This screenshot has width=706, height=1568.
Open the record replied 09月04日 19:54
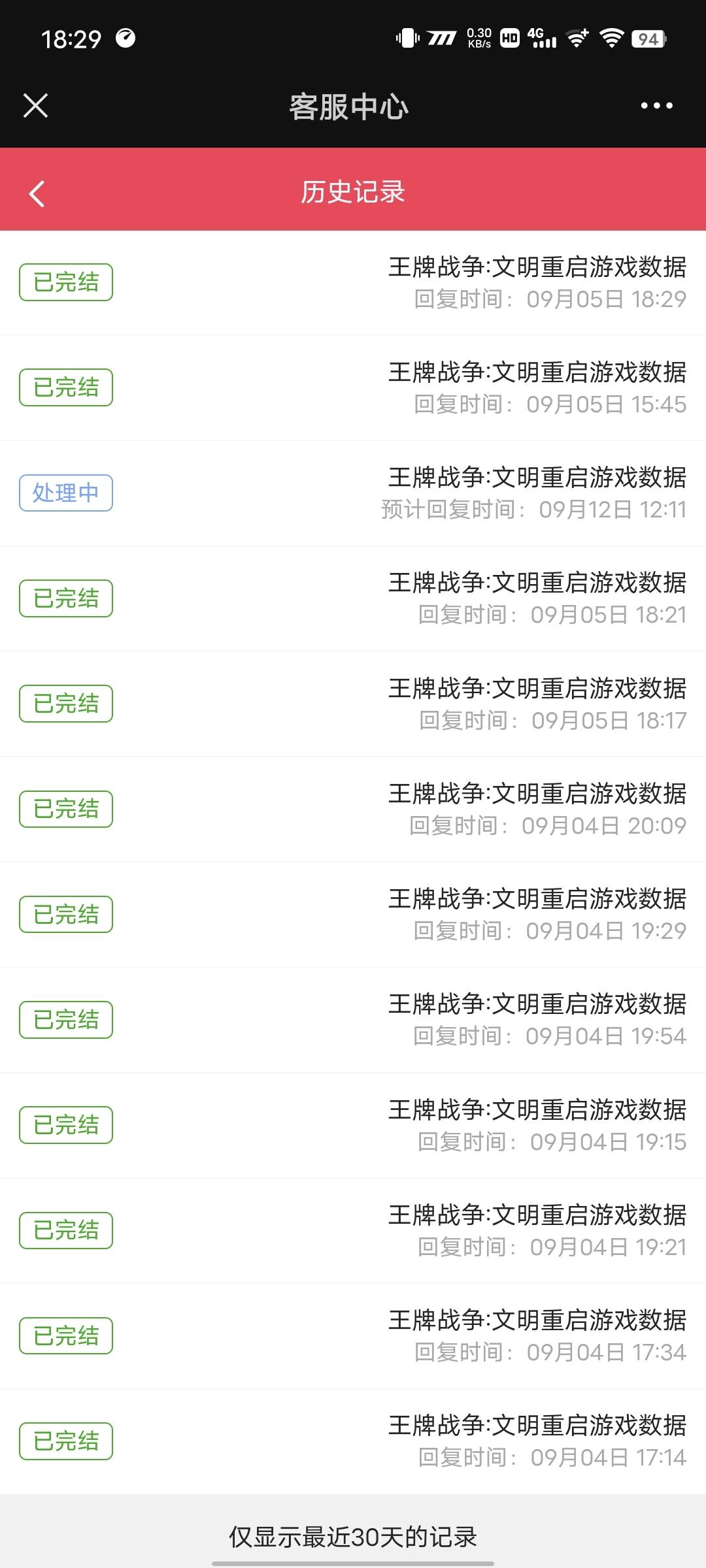click(353, 1020)
